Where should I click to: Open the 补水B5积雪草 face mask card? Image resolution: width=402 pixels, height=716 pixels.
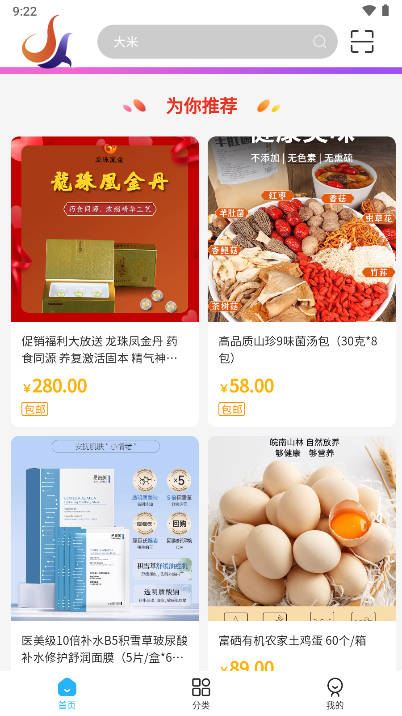click(105, 553)
